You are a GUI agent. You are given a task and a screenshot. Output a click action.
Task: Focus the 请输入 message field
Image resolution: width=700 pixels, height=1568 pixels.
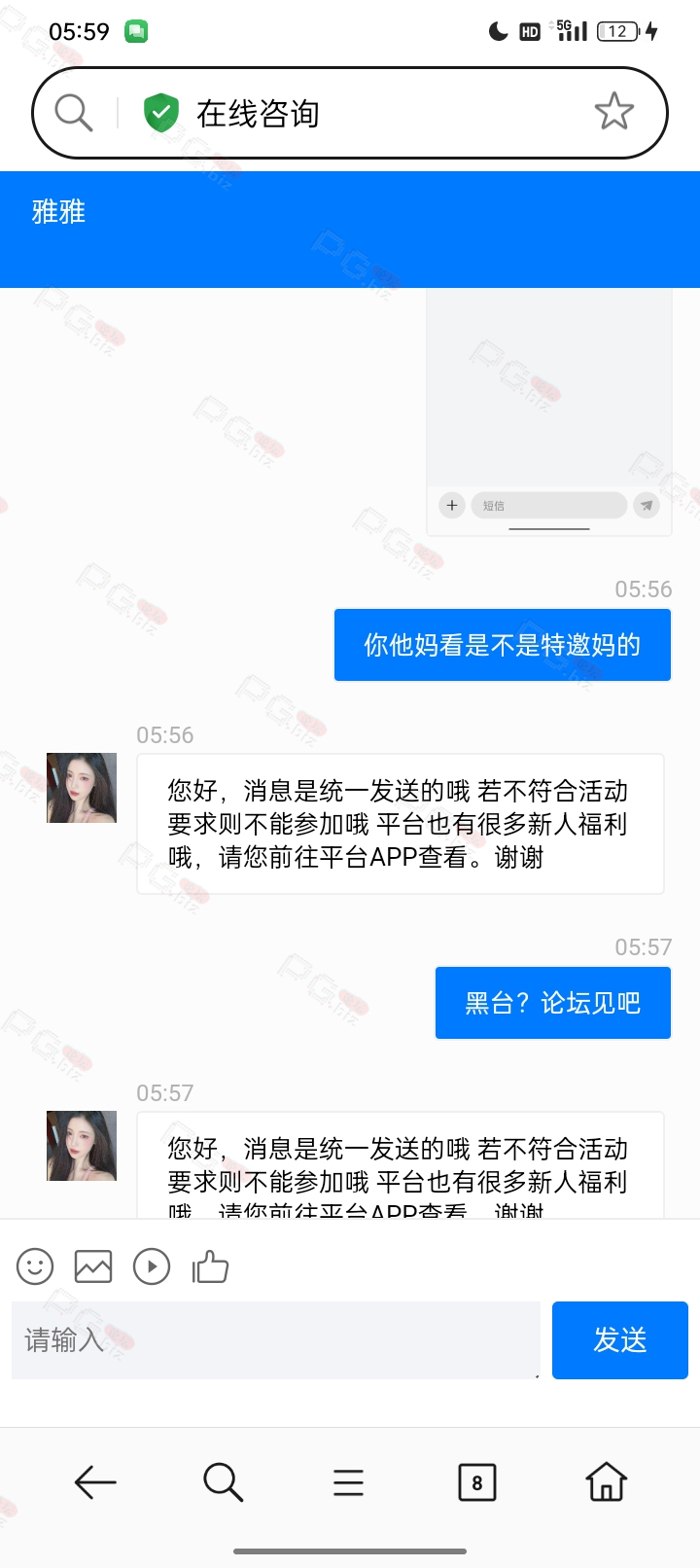click(x=276, y=1340)
